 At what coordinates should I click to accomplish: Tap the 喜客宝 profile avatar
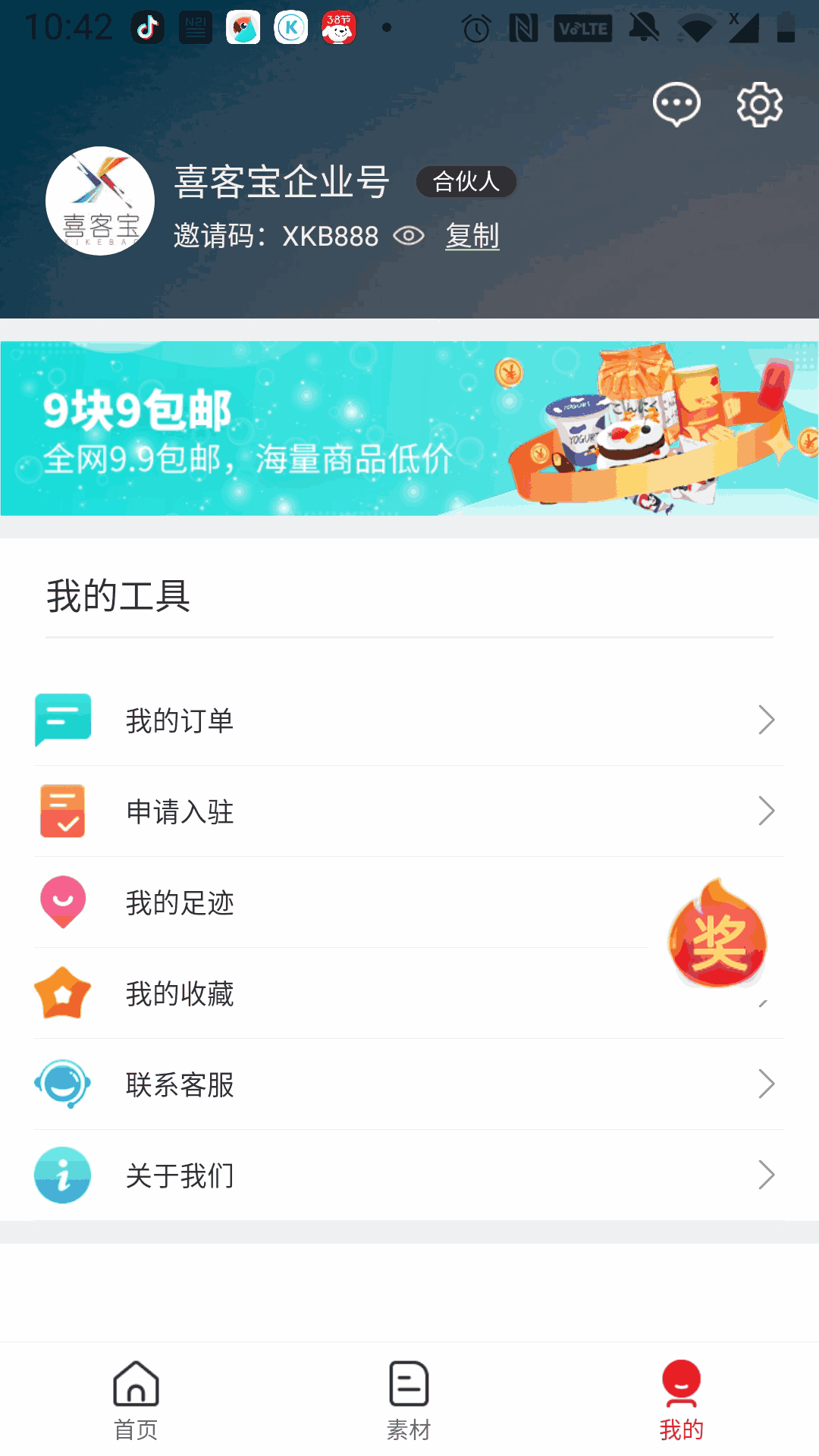tap(100, 201)
